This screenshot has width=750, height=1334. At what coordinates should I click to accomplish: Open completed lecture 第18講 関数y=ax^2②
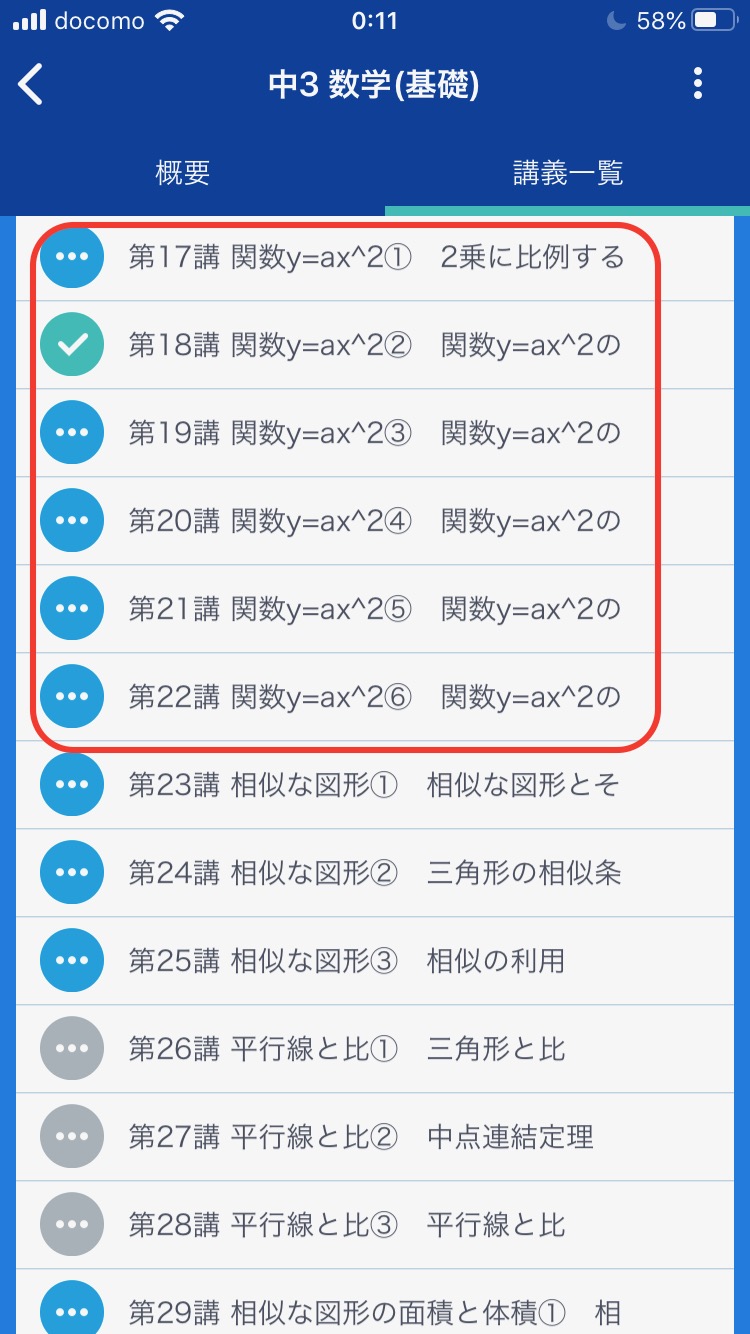pos(375,345)
